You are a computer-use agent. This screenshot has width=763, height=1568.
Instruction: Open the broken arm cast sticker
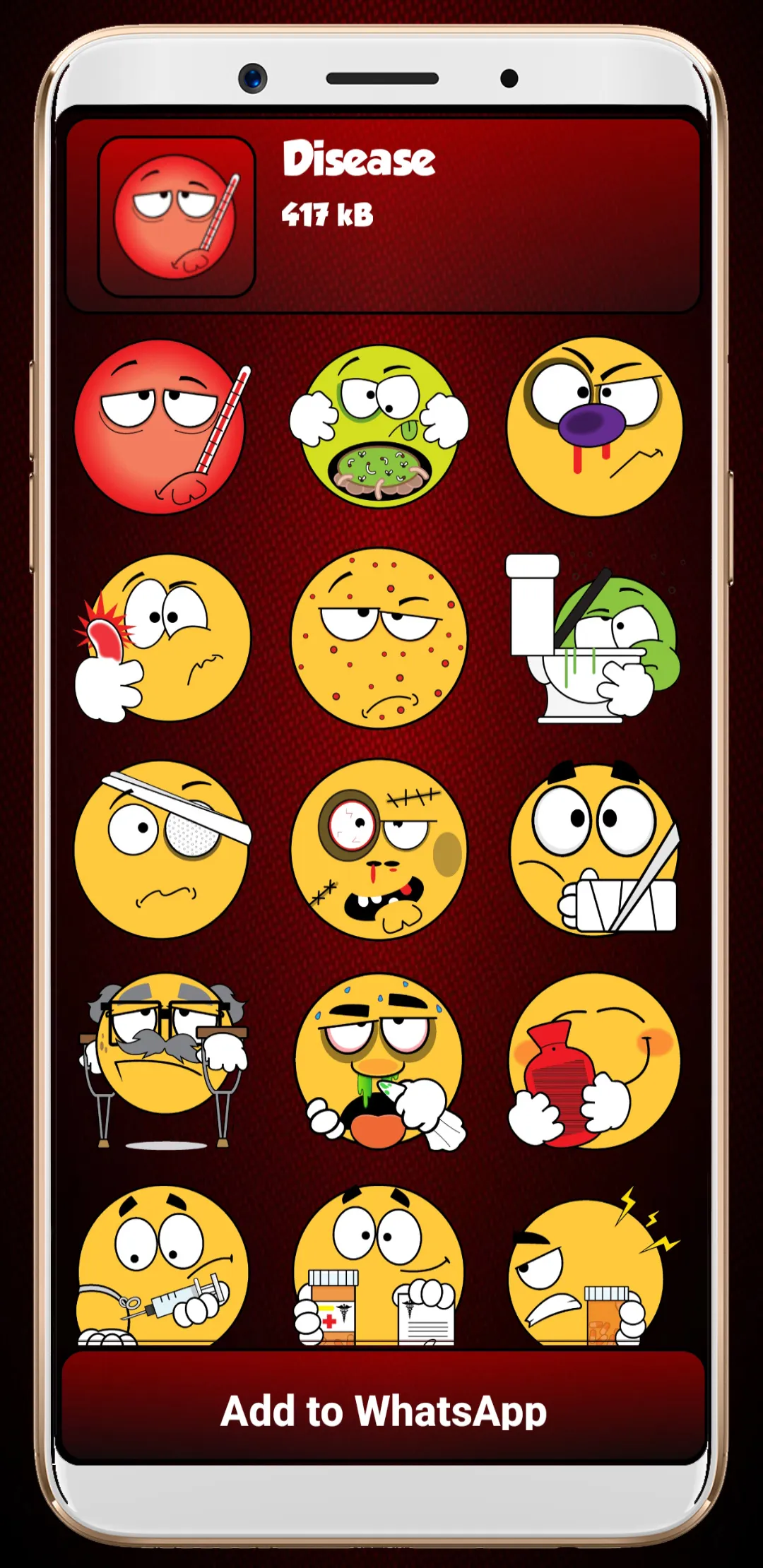point(595,848)
